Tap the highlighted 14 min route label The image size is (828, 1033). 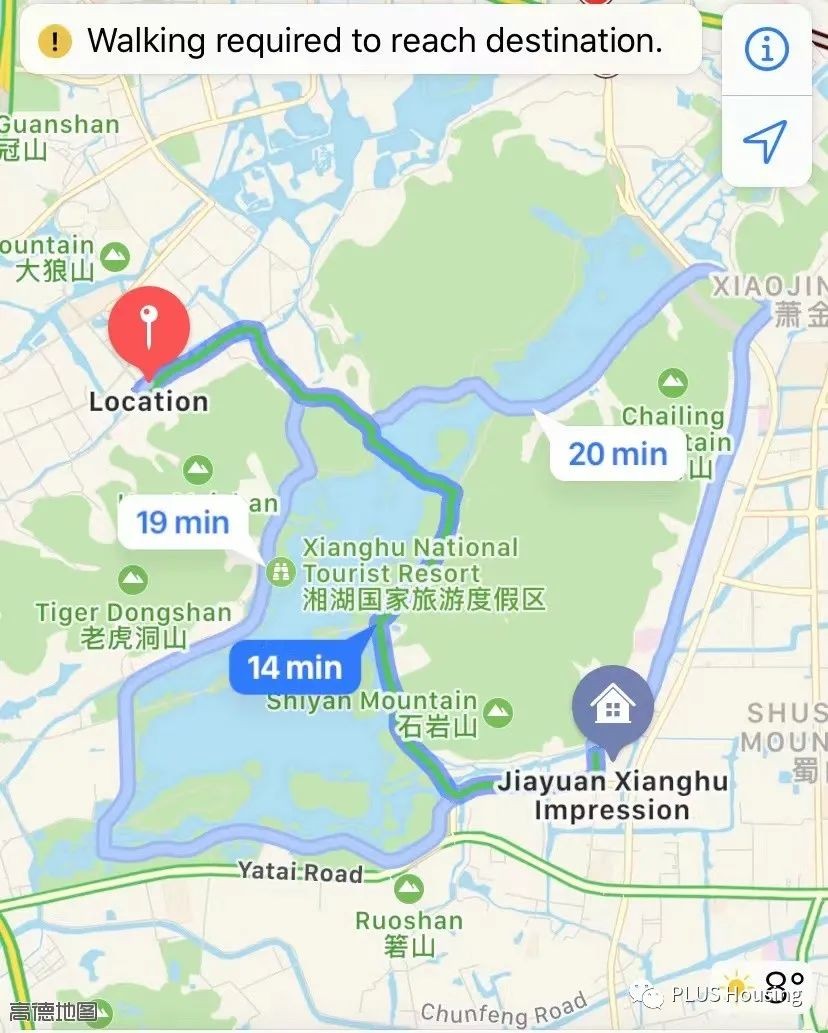pyautogui.click(x=294, y=667)
